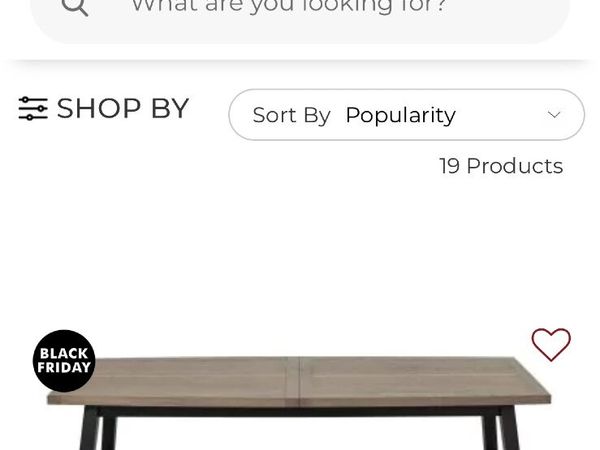Expand the Sort By Popularity dropdown
The width and height of the screenshot is (600, 450).
[x=406, y=115]
